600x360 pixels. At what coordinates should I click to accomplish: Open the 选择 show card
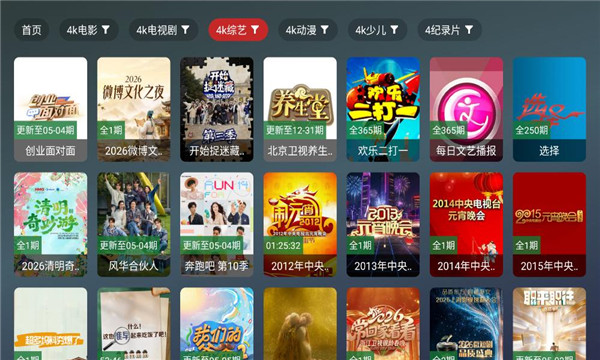pyautogui.click(x=549, y=109)
